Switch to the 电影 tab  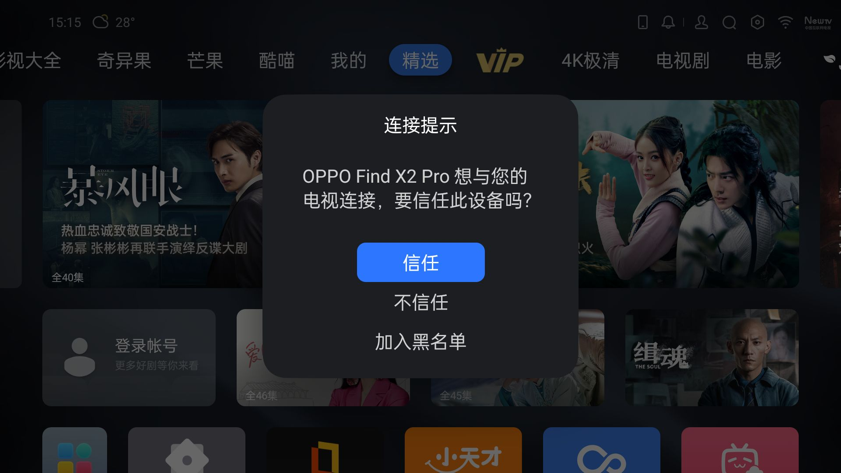pos(763,61)
